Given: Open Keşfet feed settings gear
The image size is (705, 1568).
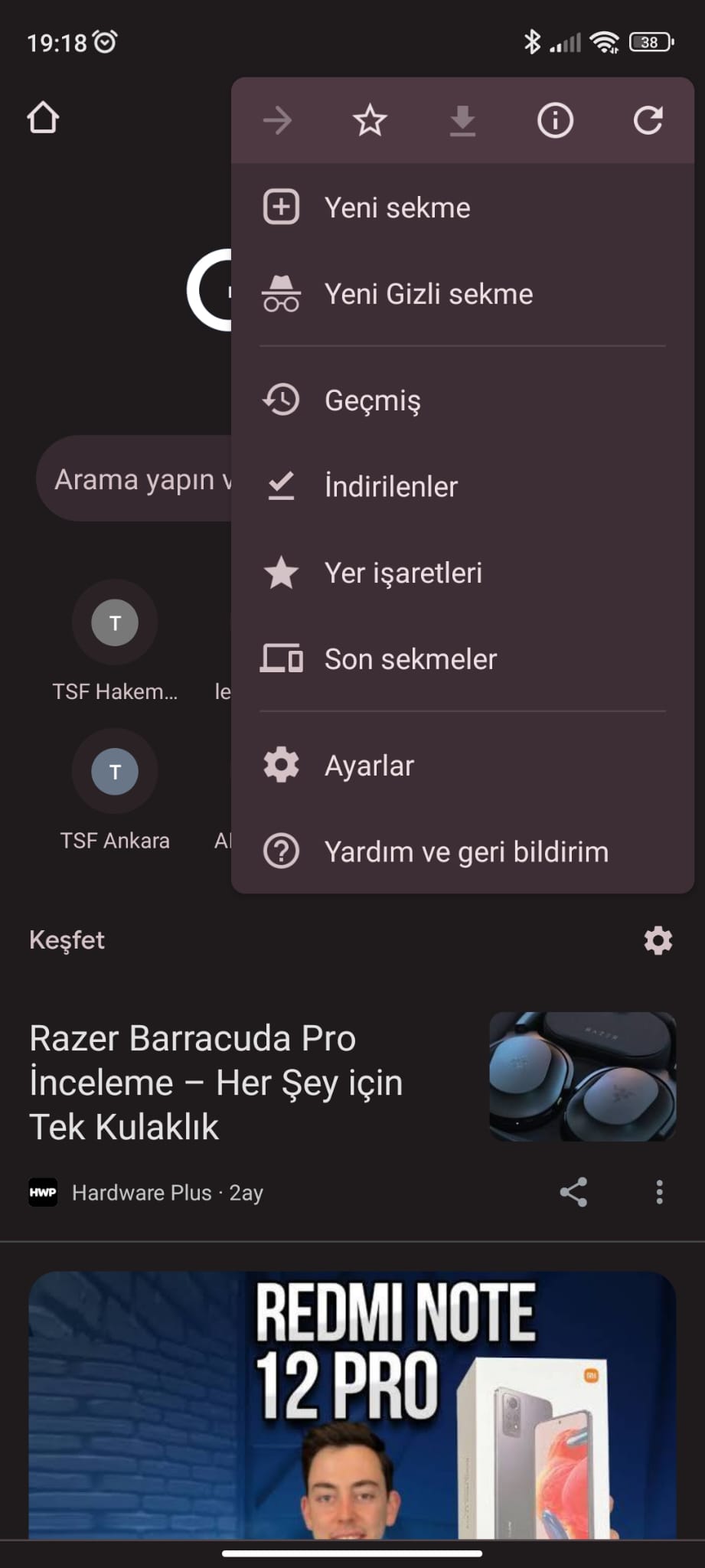Looking at the screenshot, I should (658, 940).
